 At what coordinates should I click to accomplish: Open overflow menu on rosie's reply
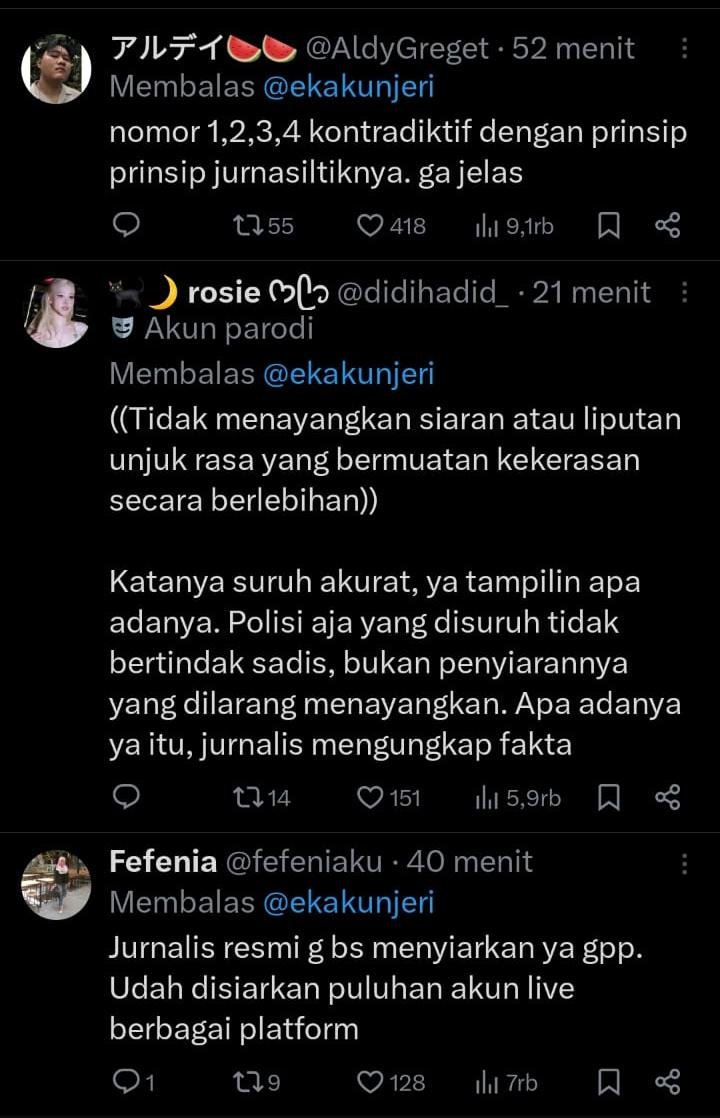point(685,292)
